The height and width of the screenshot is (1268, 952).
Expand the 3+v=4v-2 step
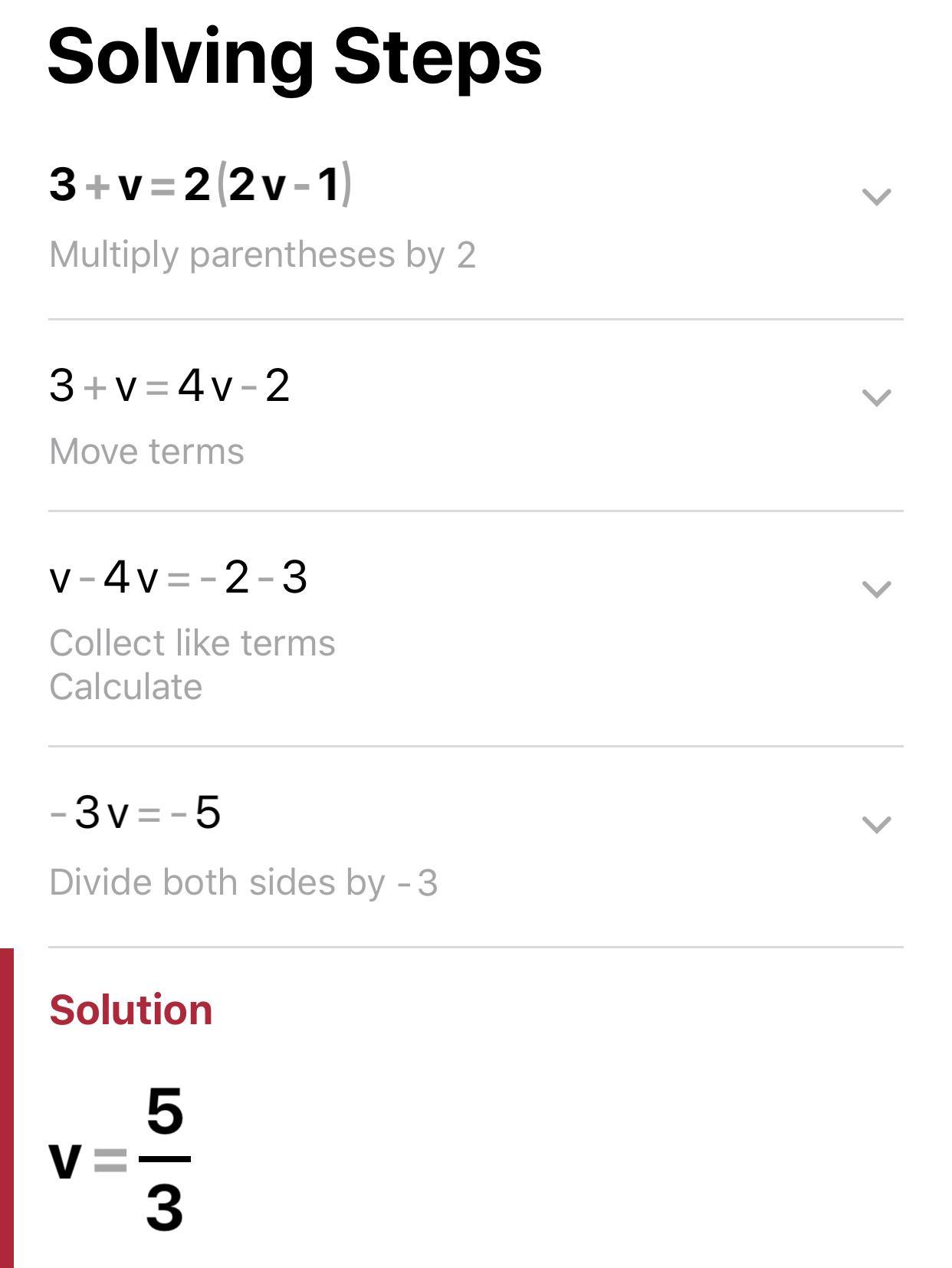(x=876, y=397)
